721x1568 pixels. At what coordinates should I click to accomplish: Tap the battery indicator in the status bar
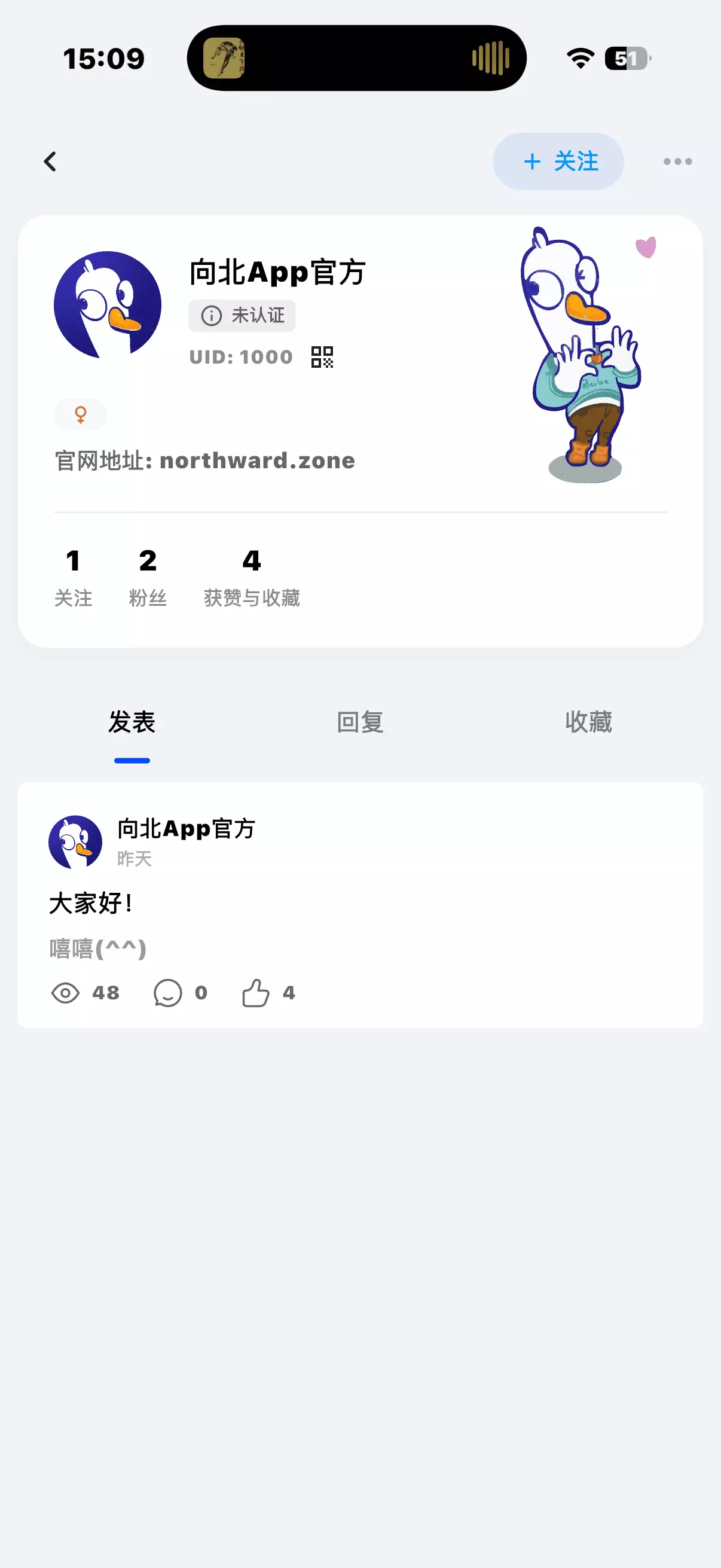[628, 58]
